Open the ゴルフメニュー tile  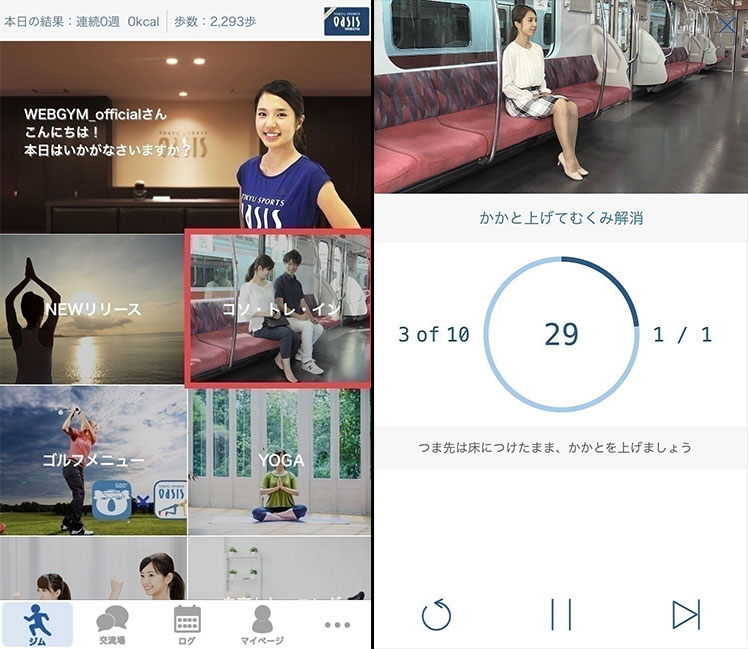[x=92, y=461]
